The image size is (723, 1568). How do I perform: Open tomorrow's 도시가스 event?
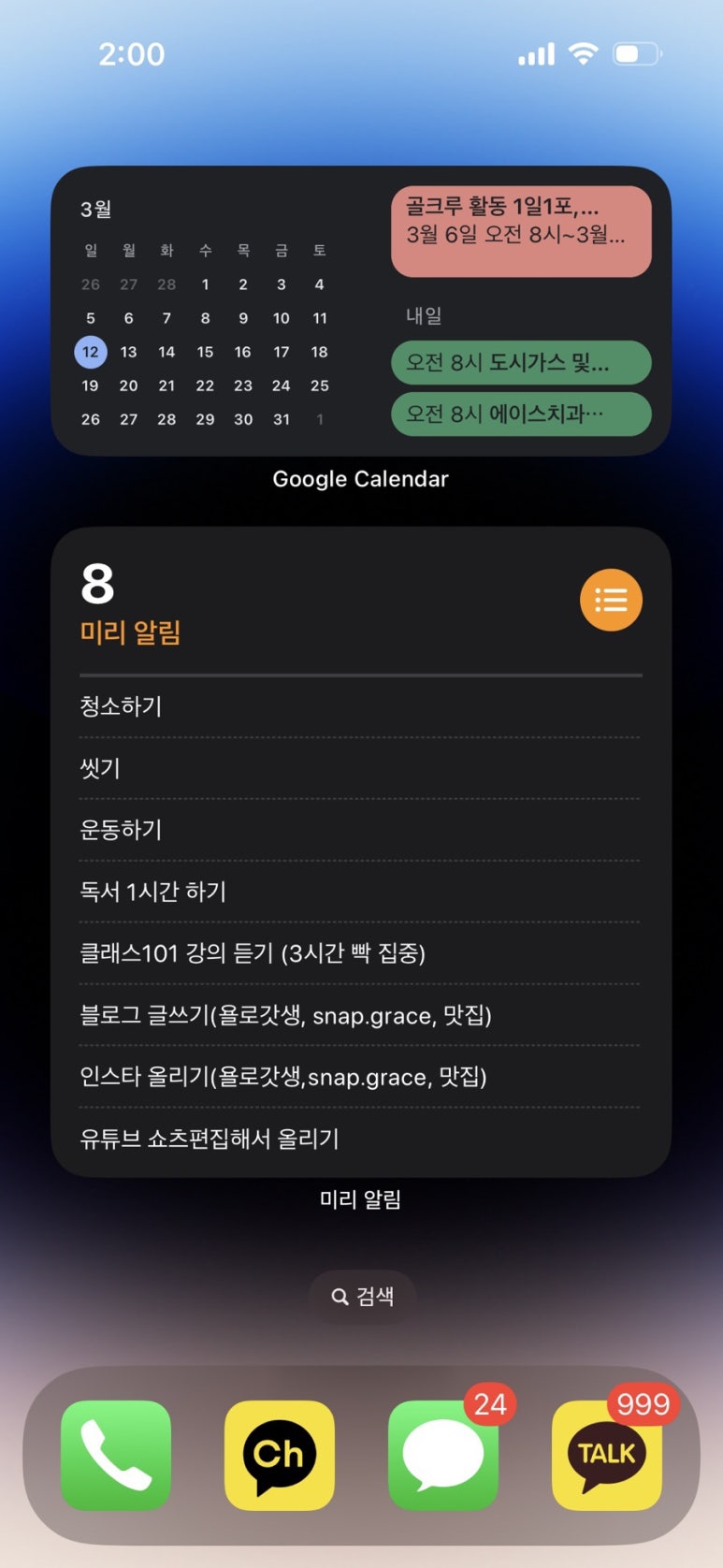521,363
